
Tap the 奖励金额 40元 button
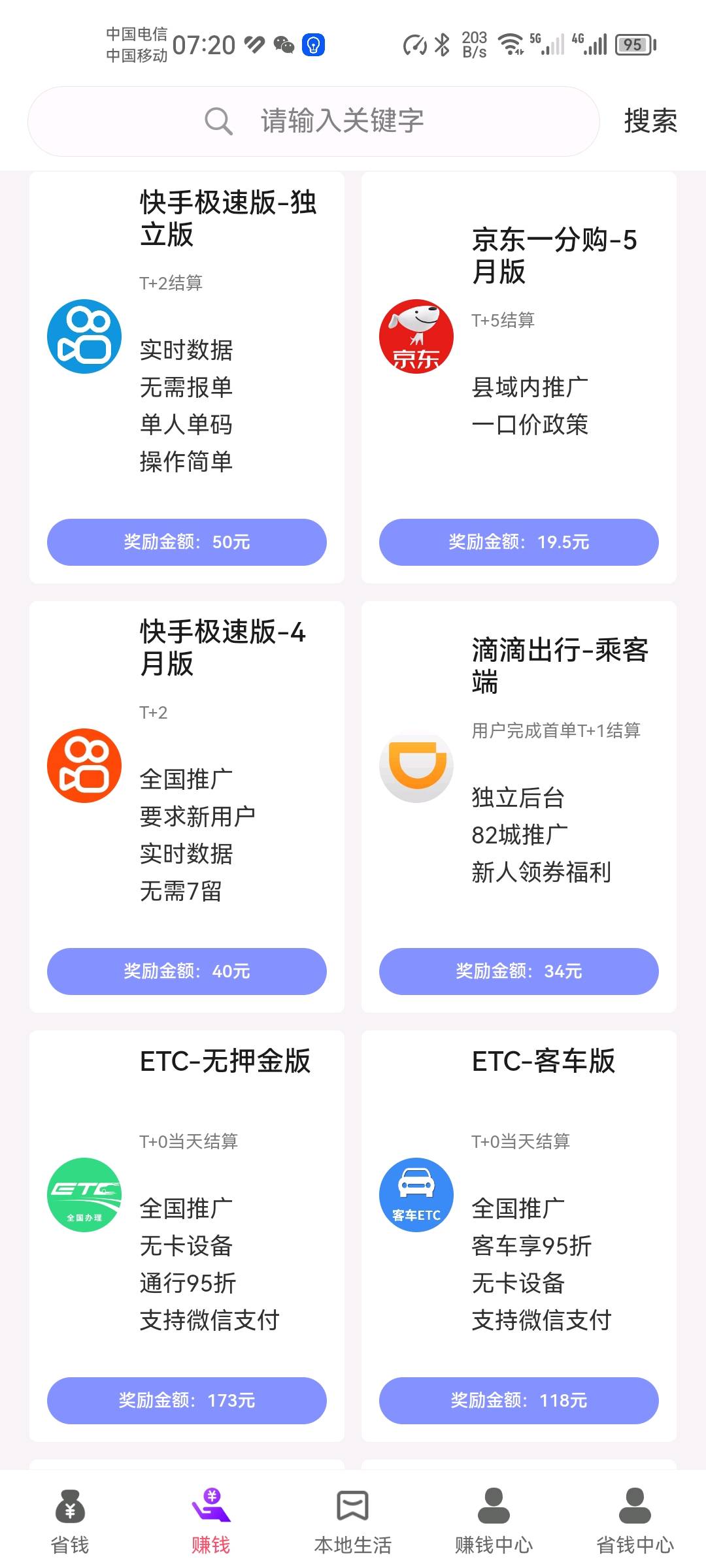click(x=187, y=972)
